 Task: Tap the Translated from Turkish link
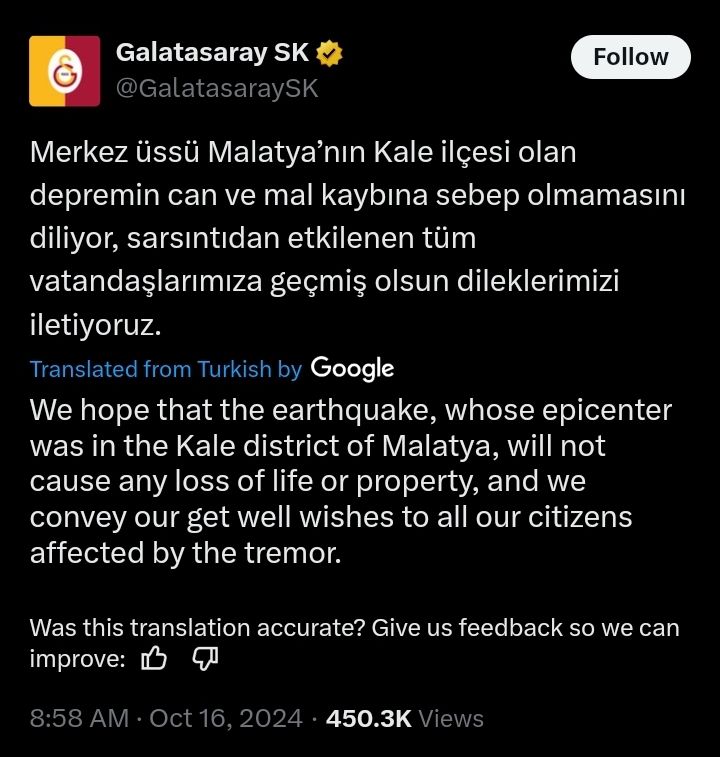click(165, 369)
